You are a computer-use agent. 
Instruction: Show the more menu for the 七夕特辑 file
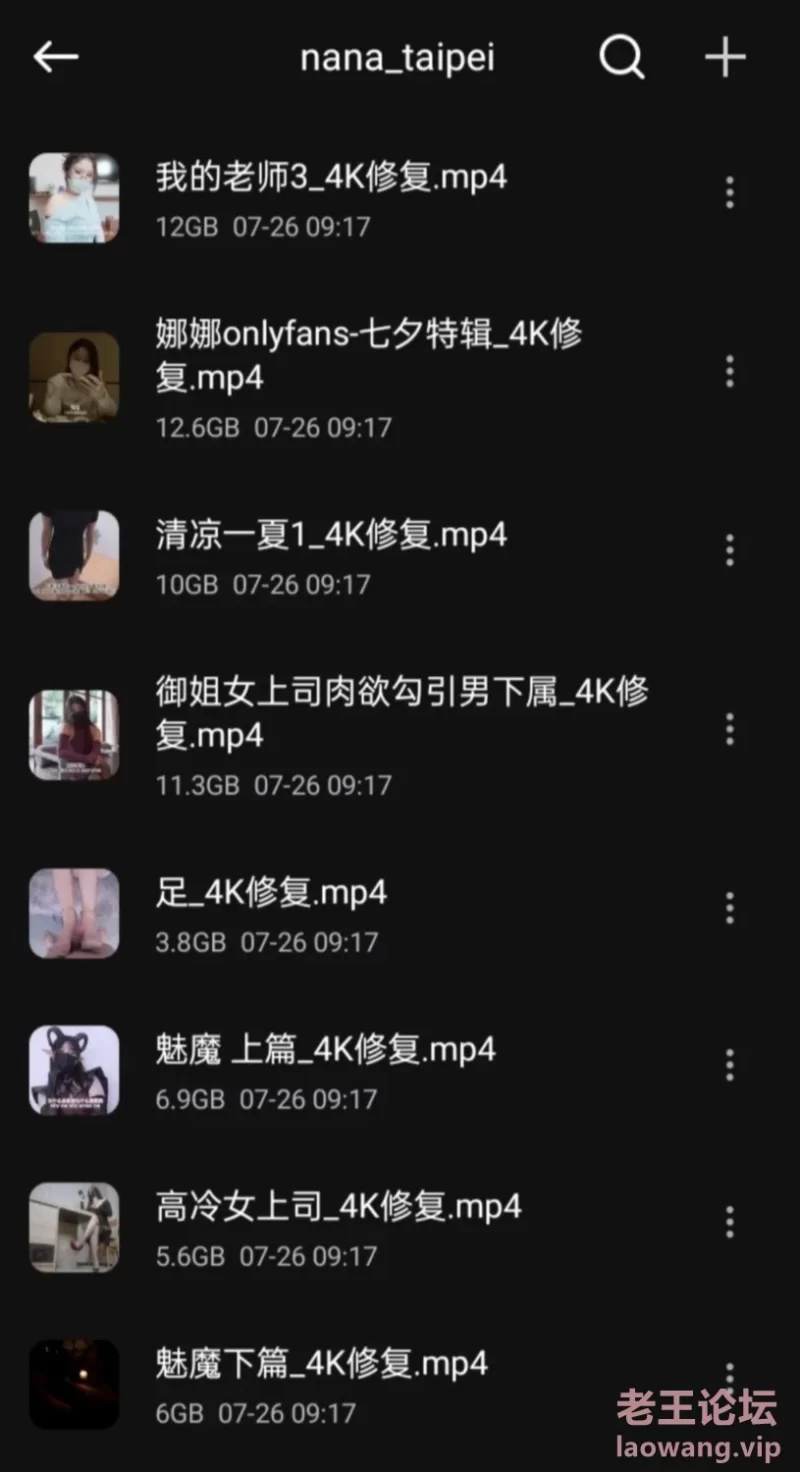pos(730,371)
